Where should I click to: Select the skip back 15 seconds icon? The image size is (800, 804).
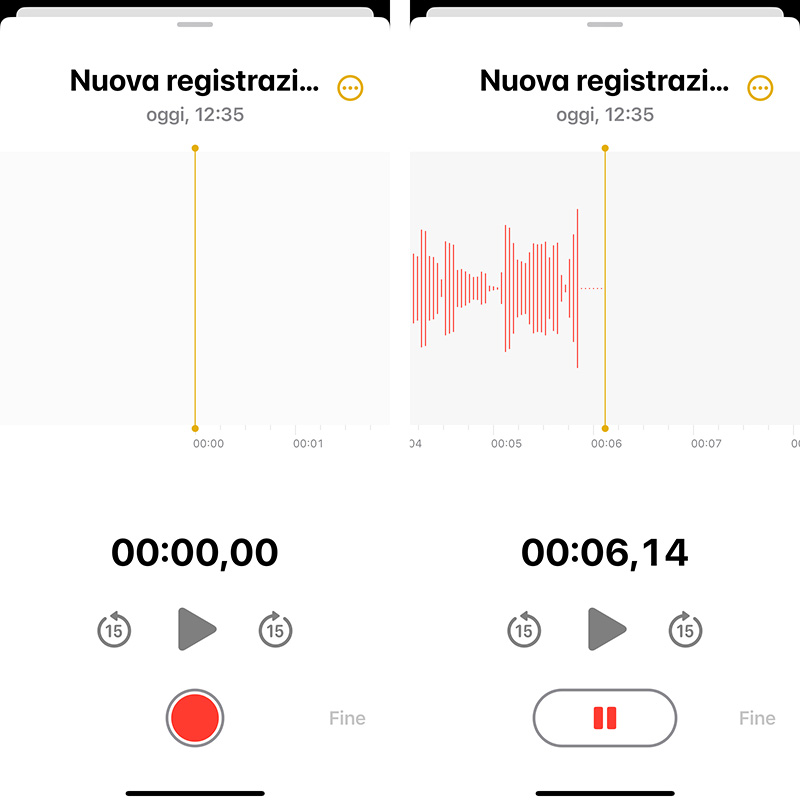(x=114, y=630)
